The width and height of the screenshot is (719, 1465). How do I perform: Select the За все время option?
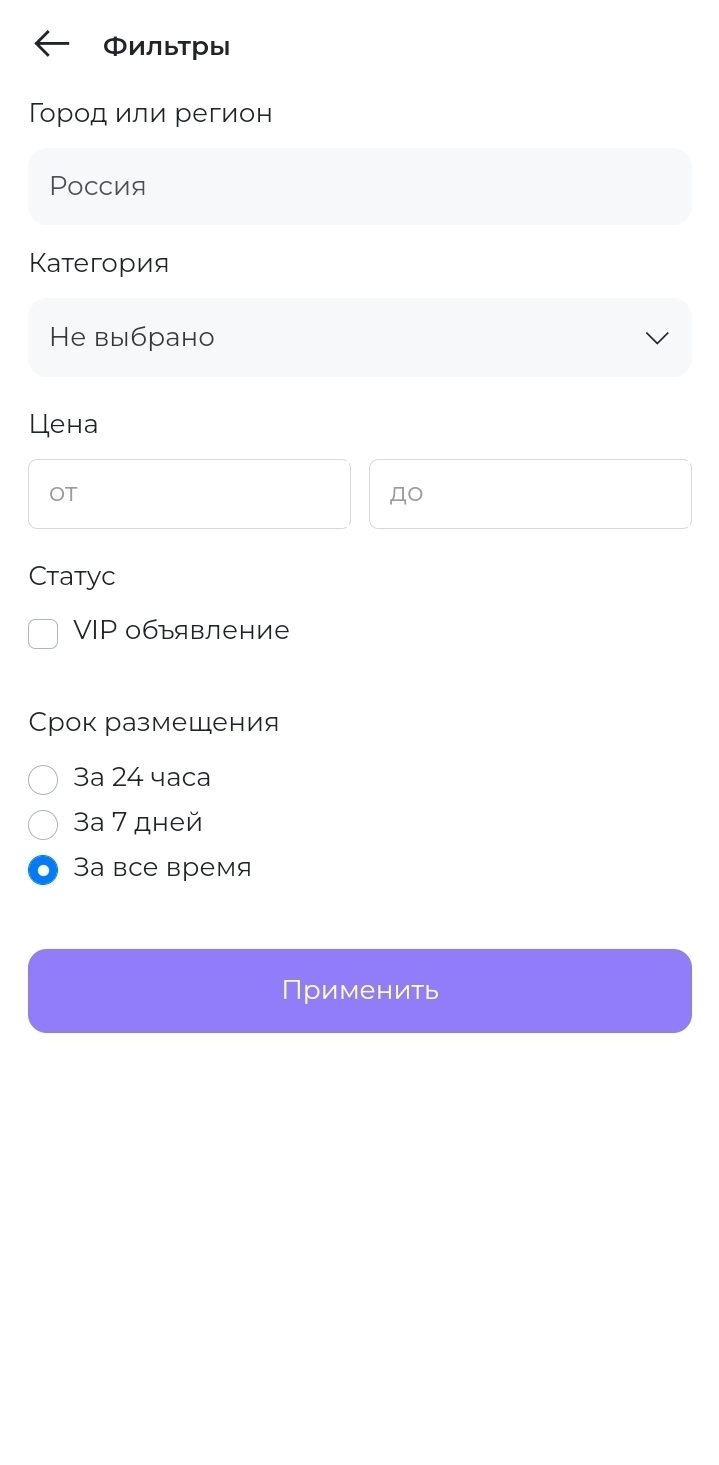(43, 869)
